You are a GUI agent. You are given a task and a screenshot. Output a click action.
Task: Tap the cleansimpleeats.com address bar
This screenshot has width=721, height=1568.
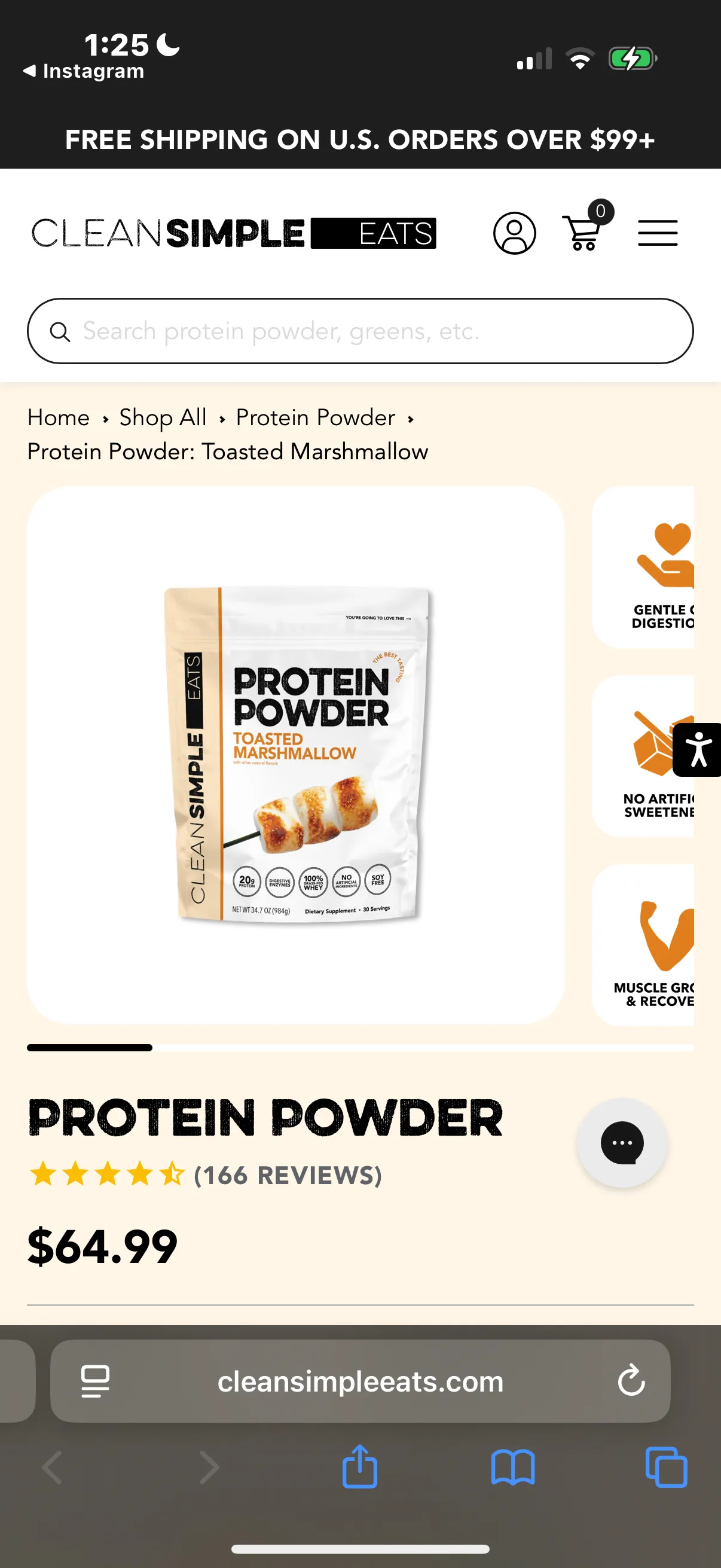point(360,1380)
